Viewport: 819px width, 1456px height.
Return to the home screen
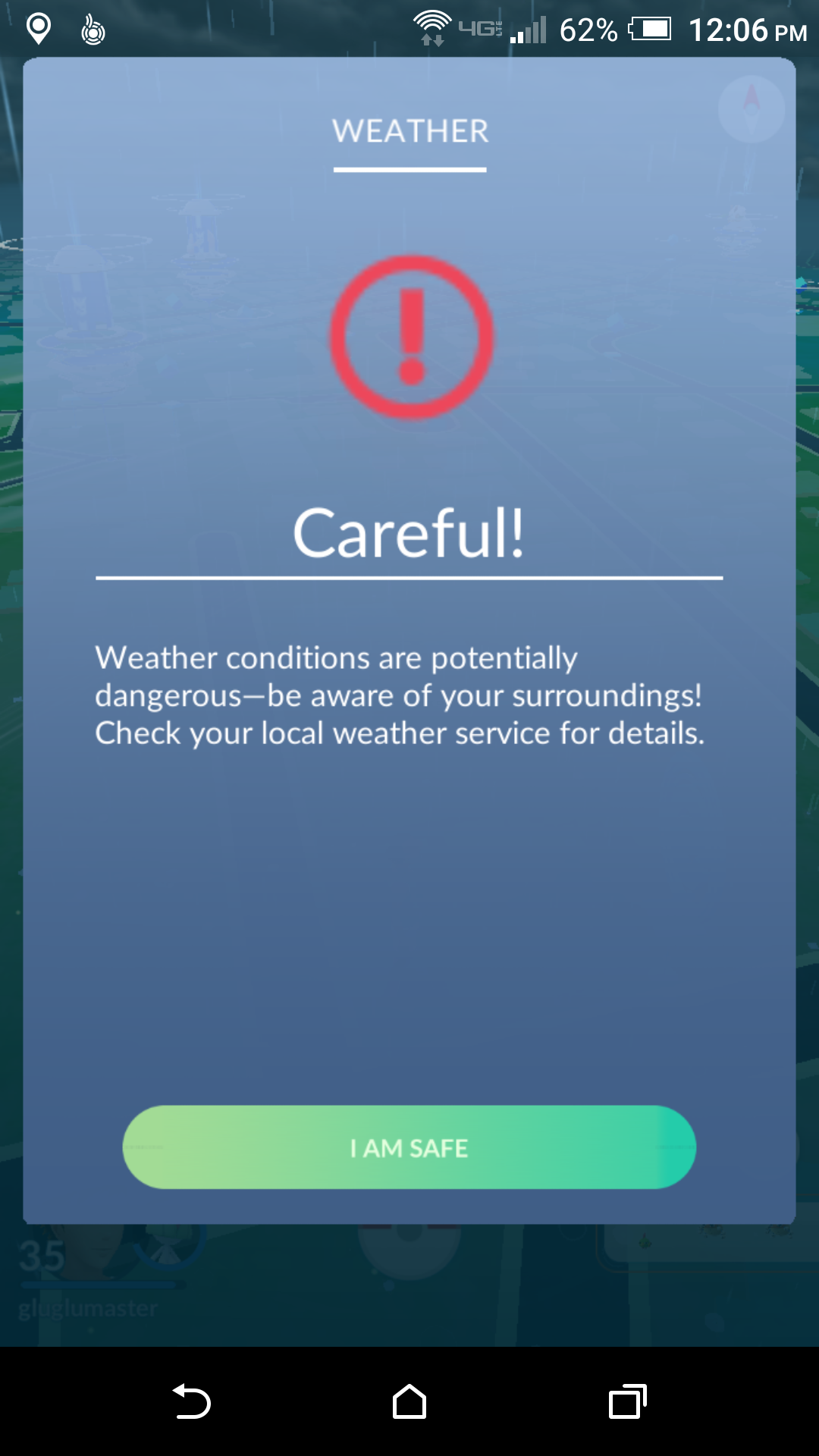pos(409,1401)
